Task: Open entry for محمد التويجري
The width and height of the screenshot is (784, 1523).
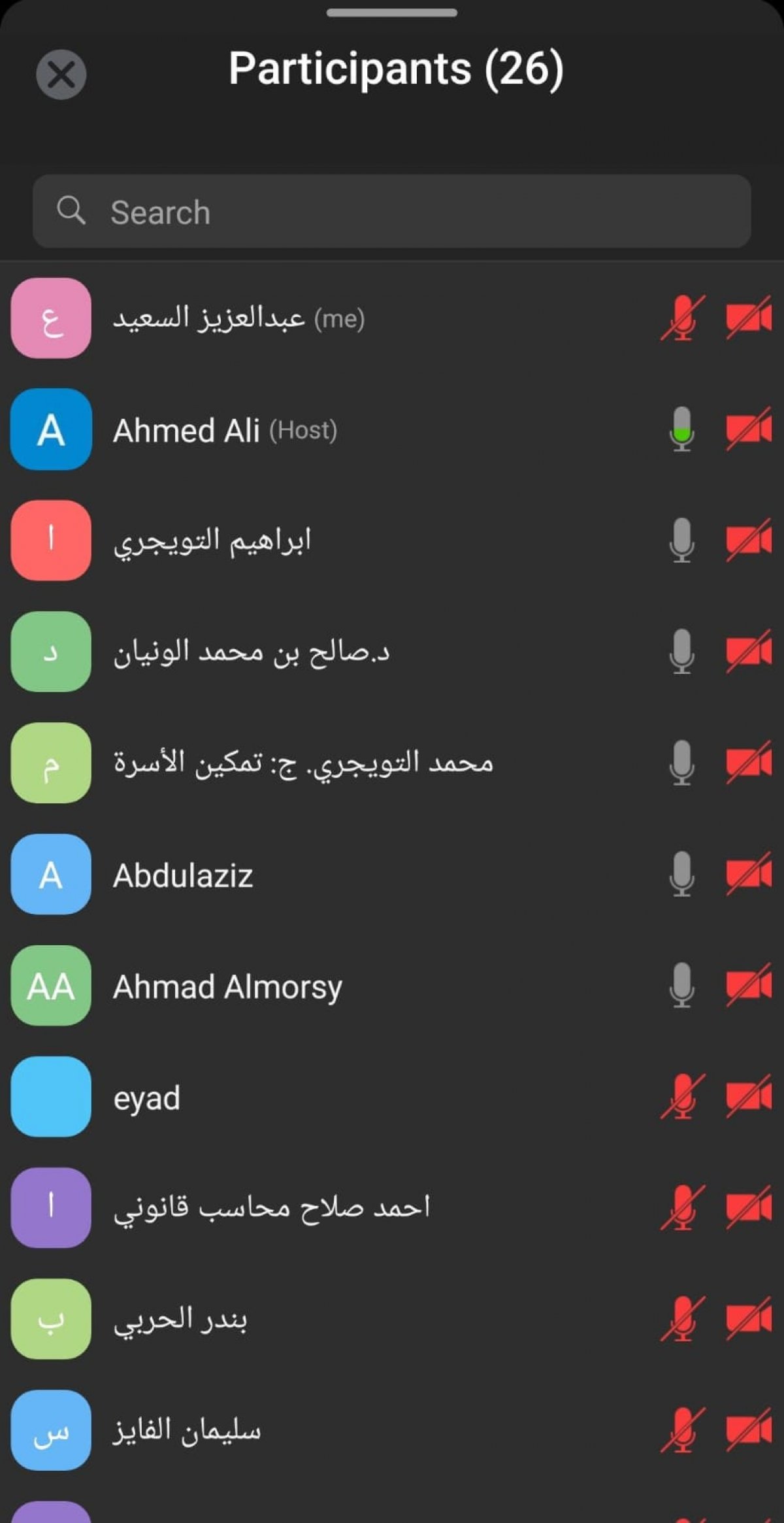Action: 392,763
